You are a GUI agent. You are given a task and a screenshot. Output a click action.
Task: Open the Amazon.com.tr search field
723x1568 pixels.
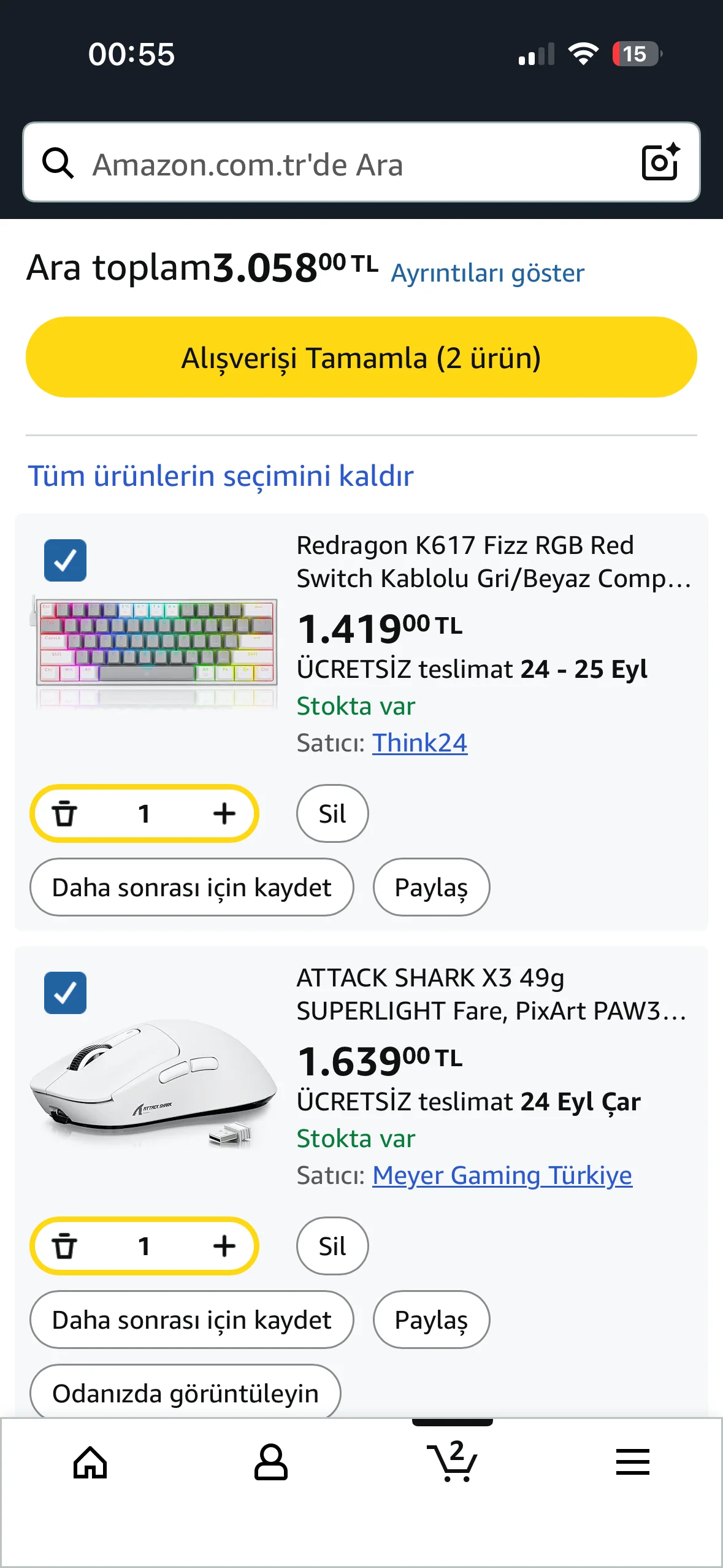tap(343, 164)
